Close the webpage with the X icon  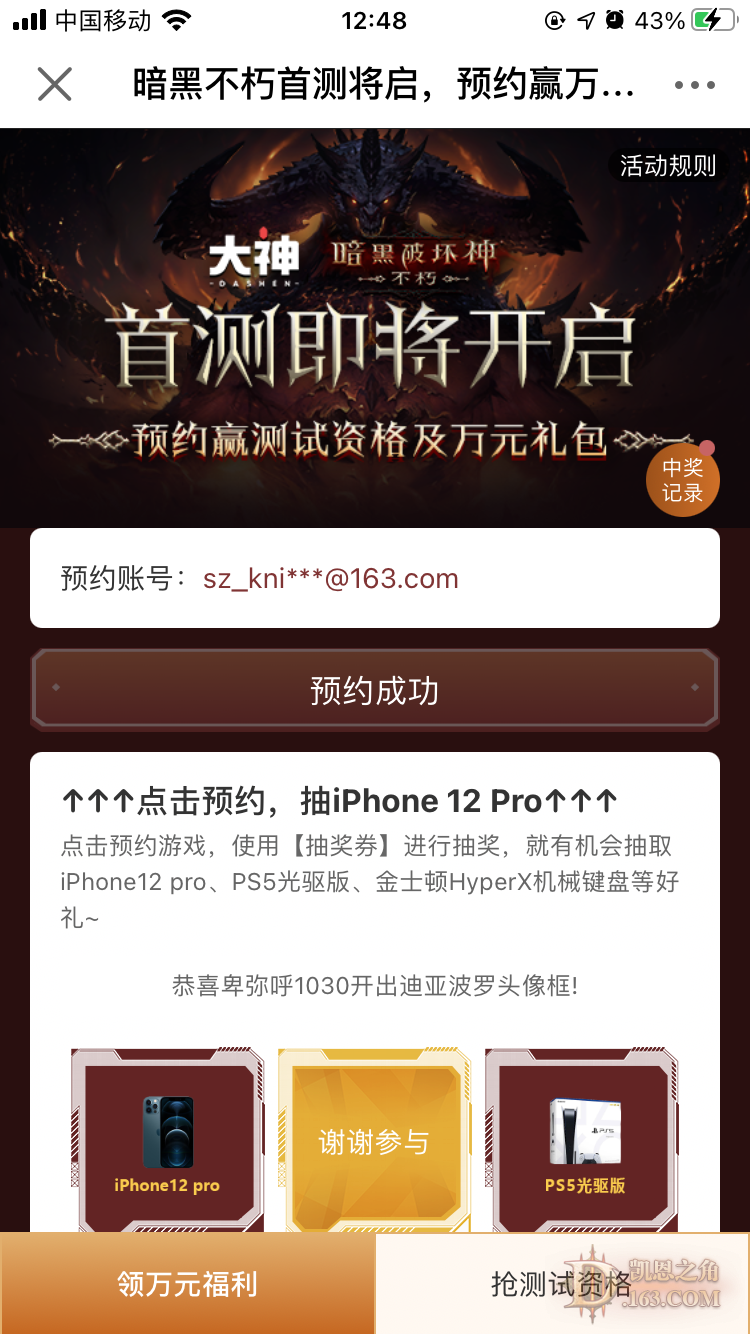[54, 85]
